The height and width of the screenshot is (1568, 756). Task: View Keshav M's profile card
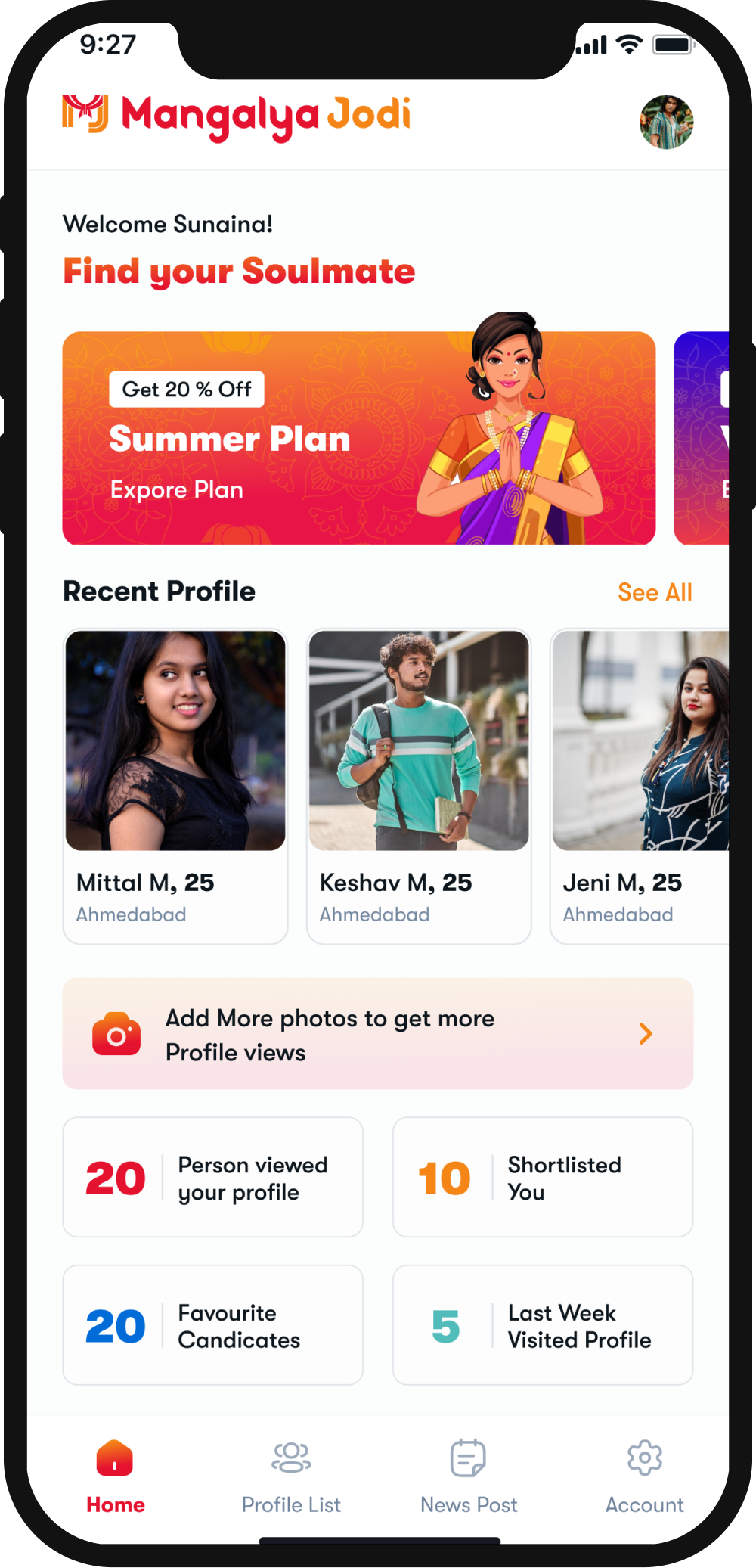pyautogui.click(x=419, y=787)
